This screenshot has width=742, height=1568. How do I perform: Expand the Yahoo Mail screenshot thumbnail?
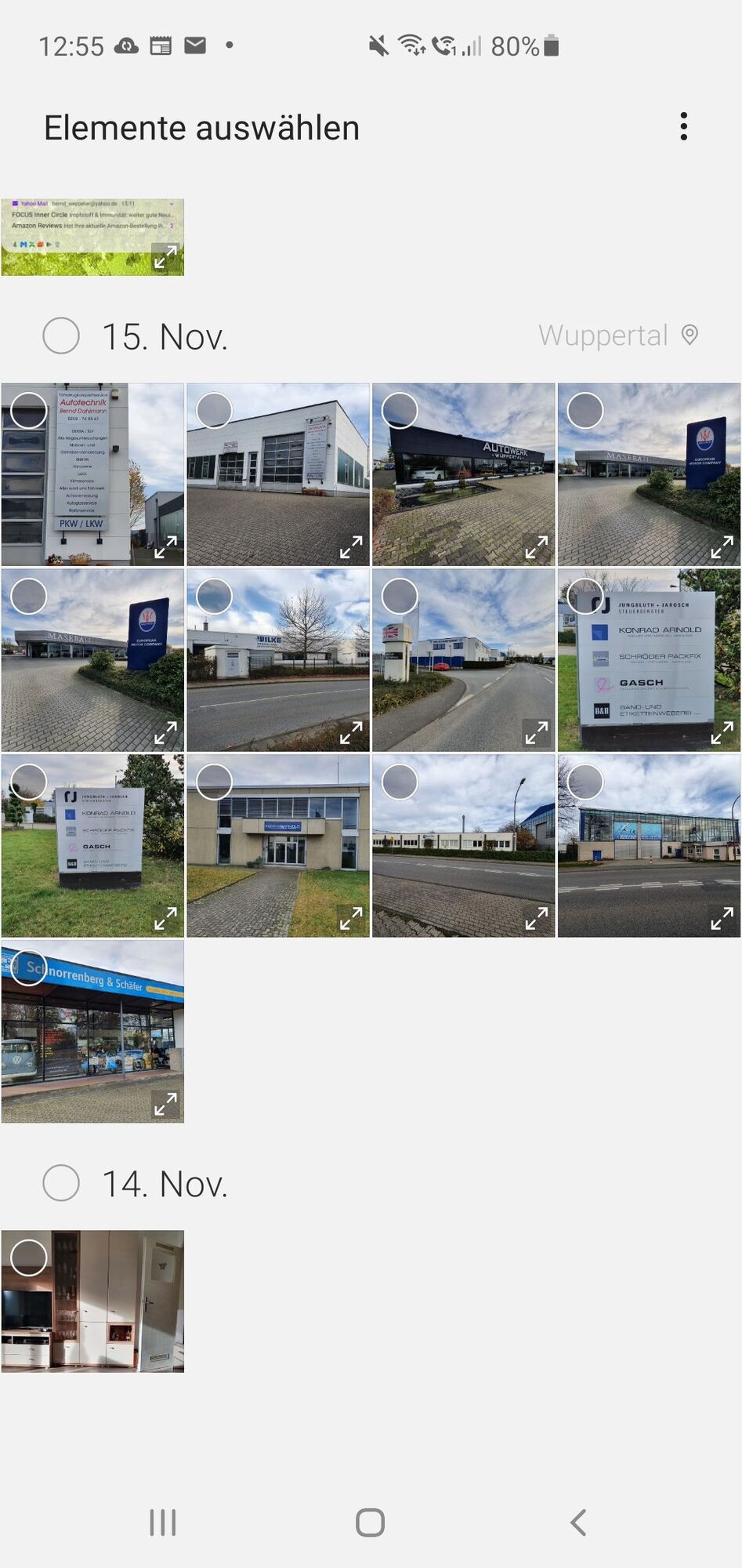[x=165, y=256]
